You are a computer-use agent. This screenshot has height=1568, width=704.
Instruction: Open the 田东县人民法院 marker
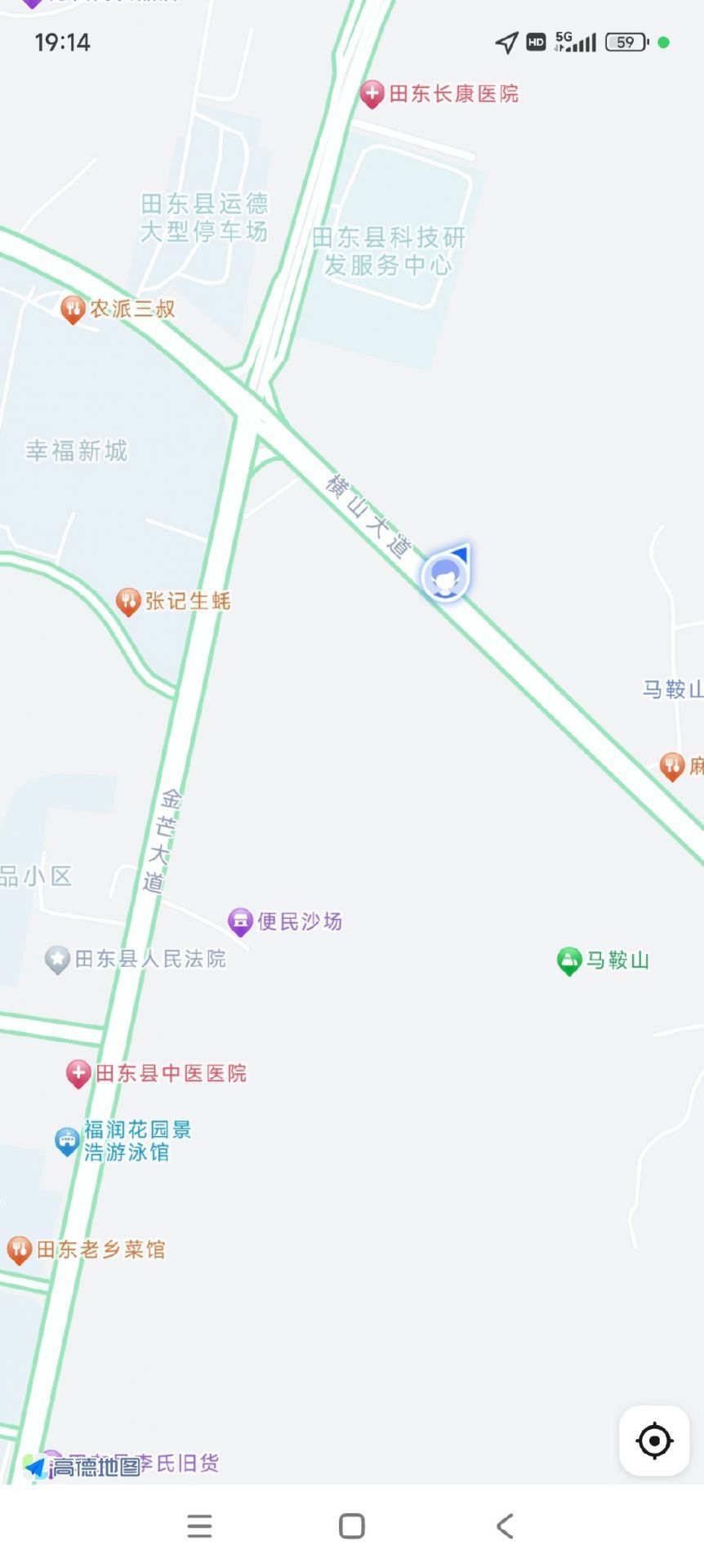point(57,959)
